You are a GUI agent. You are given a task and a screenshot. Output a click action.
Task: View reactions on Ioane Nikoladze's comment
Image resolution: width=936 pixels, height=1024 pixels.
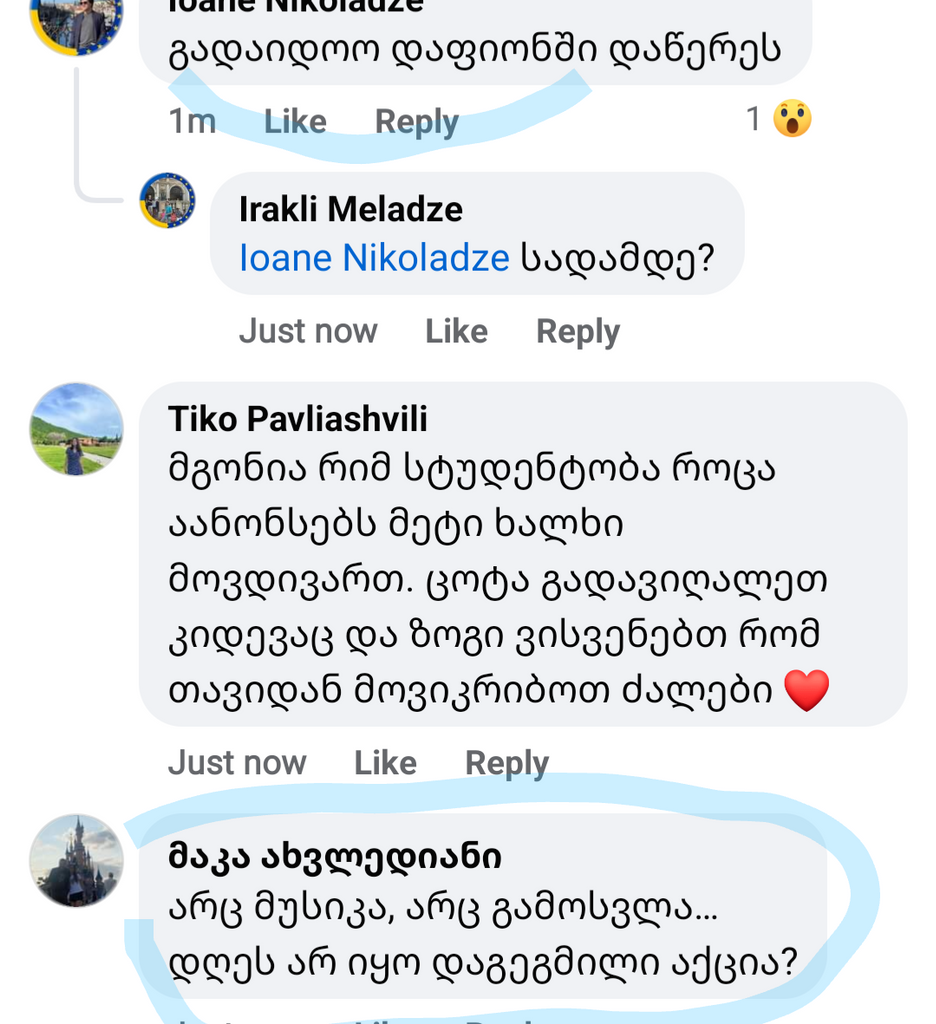pos(780,120)
